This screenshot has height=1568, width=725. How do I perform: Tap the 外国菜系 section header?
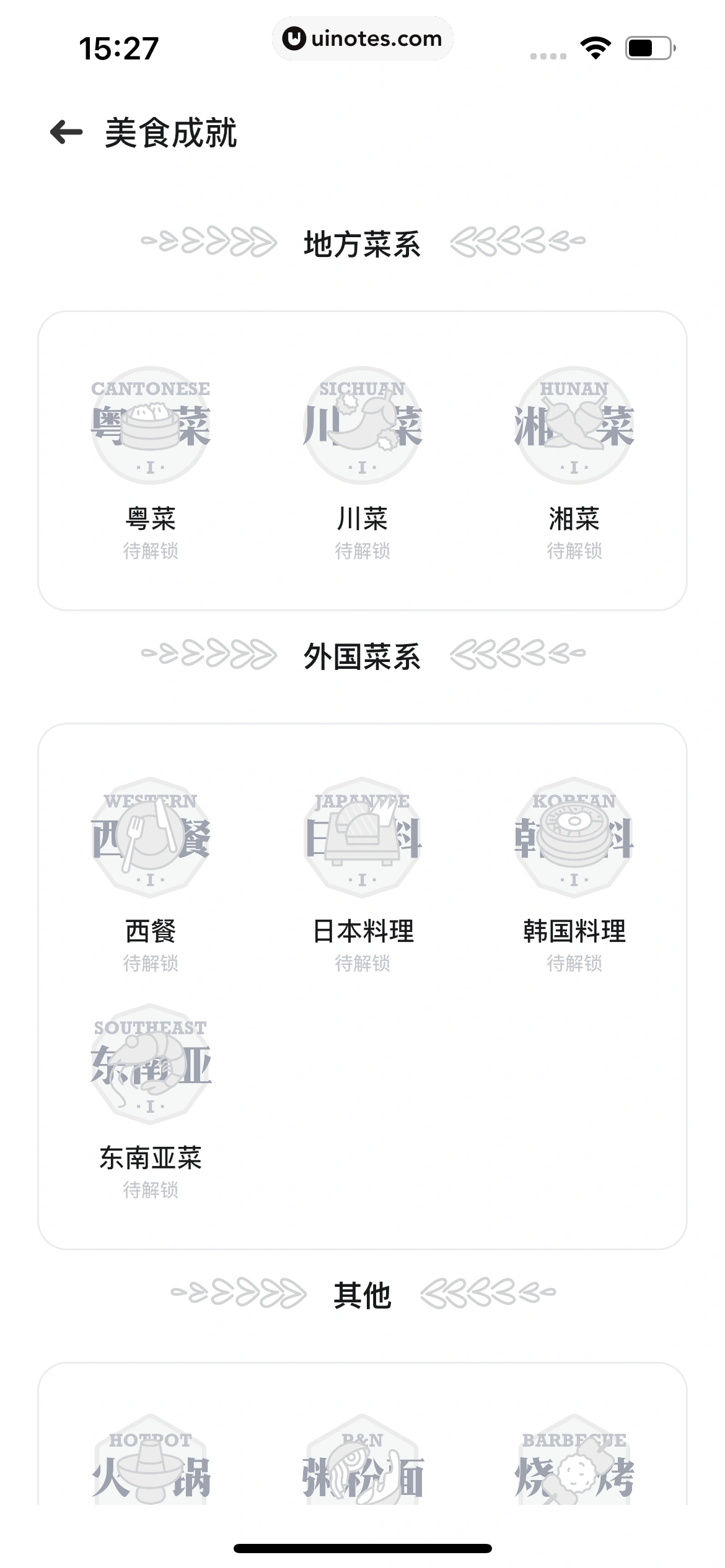(362, 658)
